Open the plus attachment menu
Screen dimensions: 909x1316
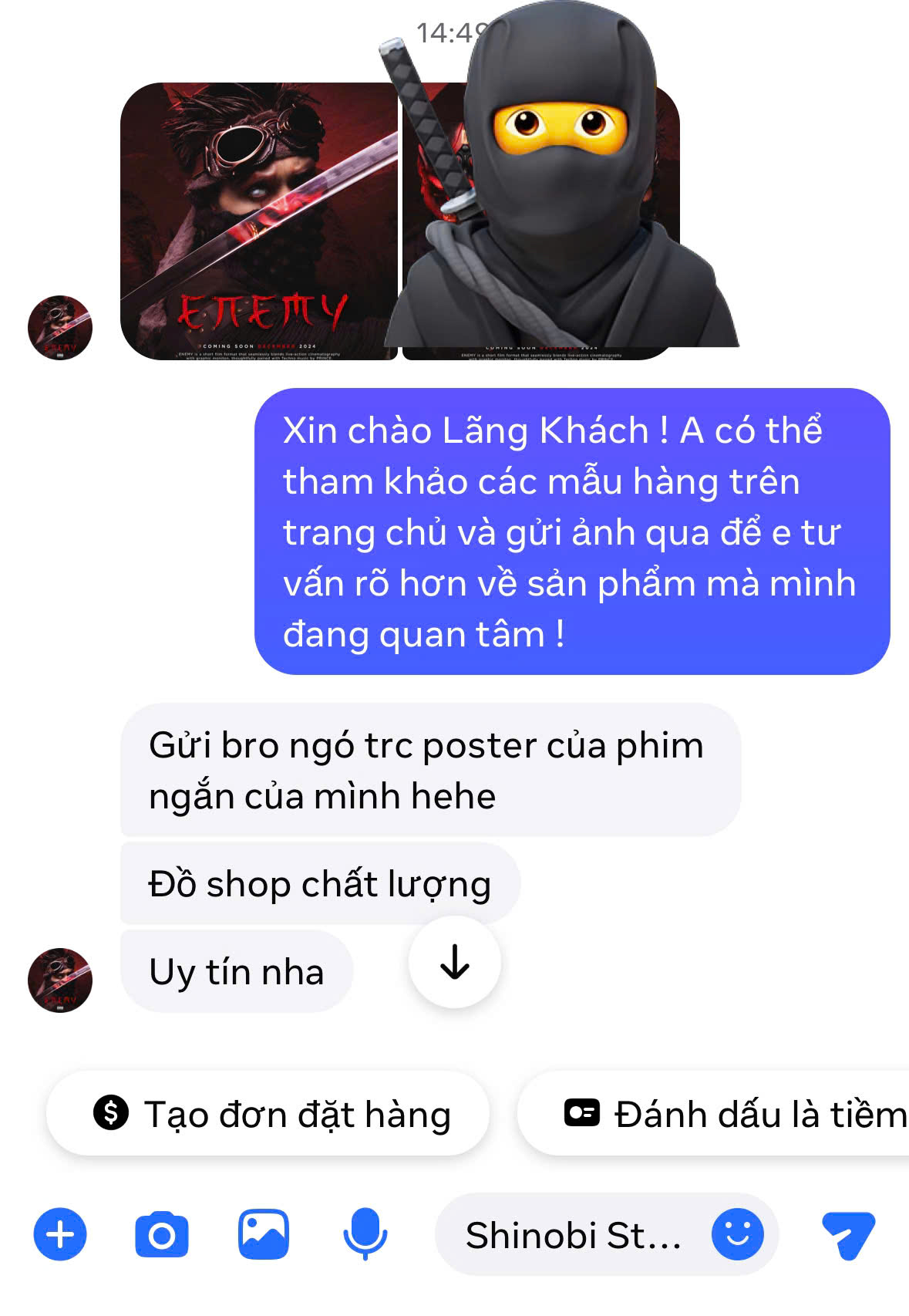click(x=60, y=1234)
